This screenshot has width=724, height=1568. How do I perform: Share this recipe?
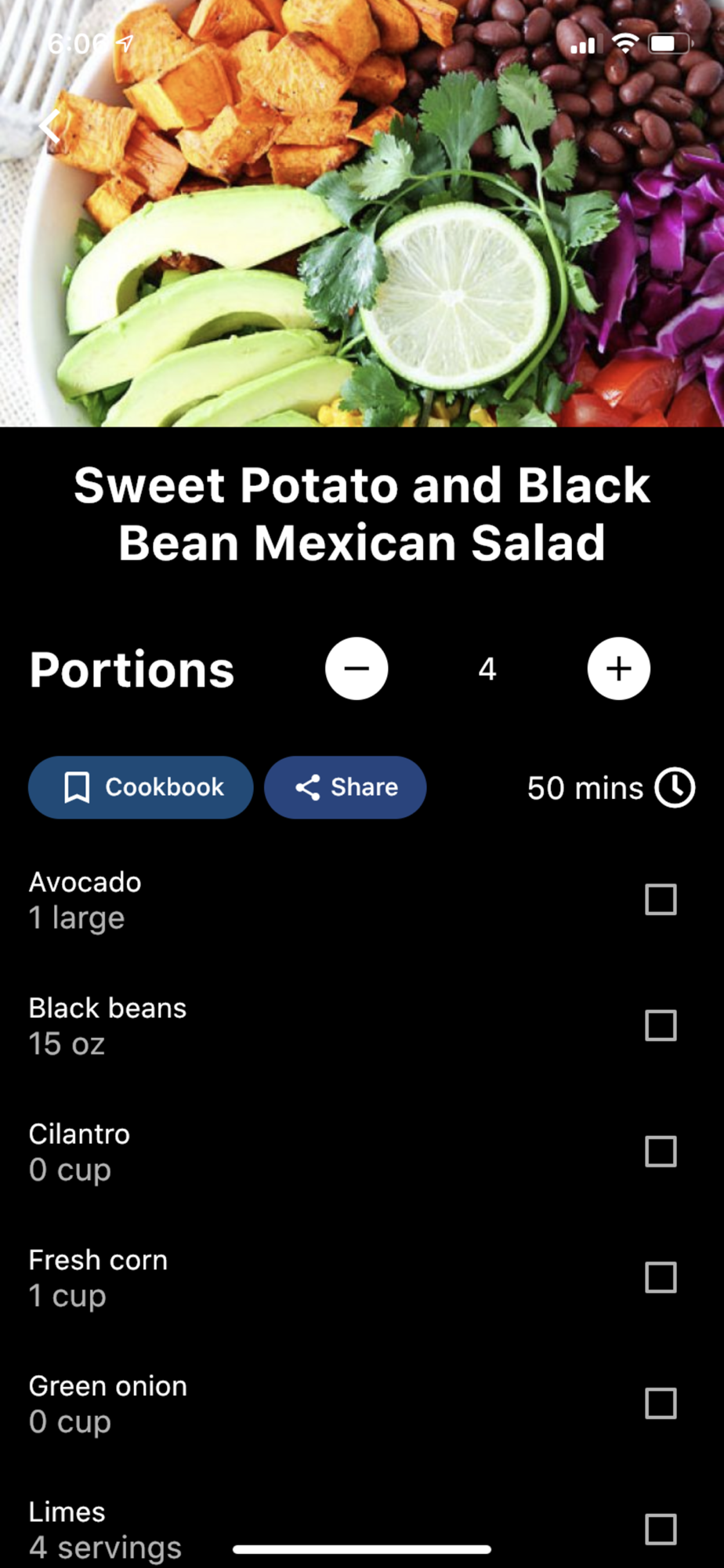[x=346, y=787]
